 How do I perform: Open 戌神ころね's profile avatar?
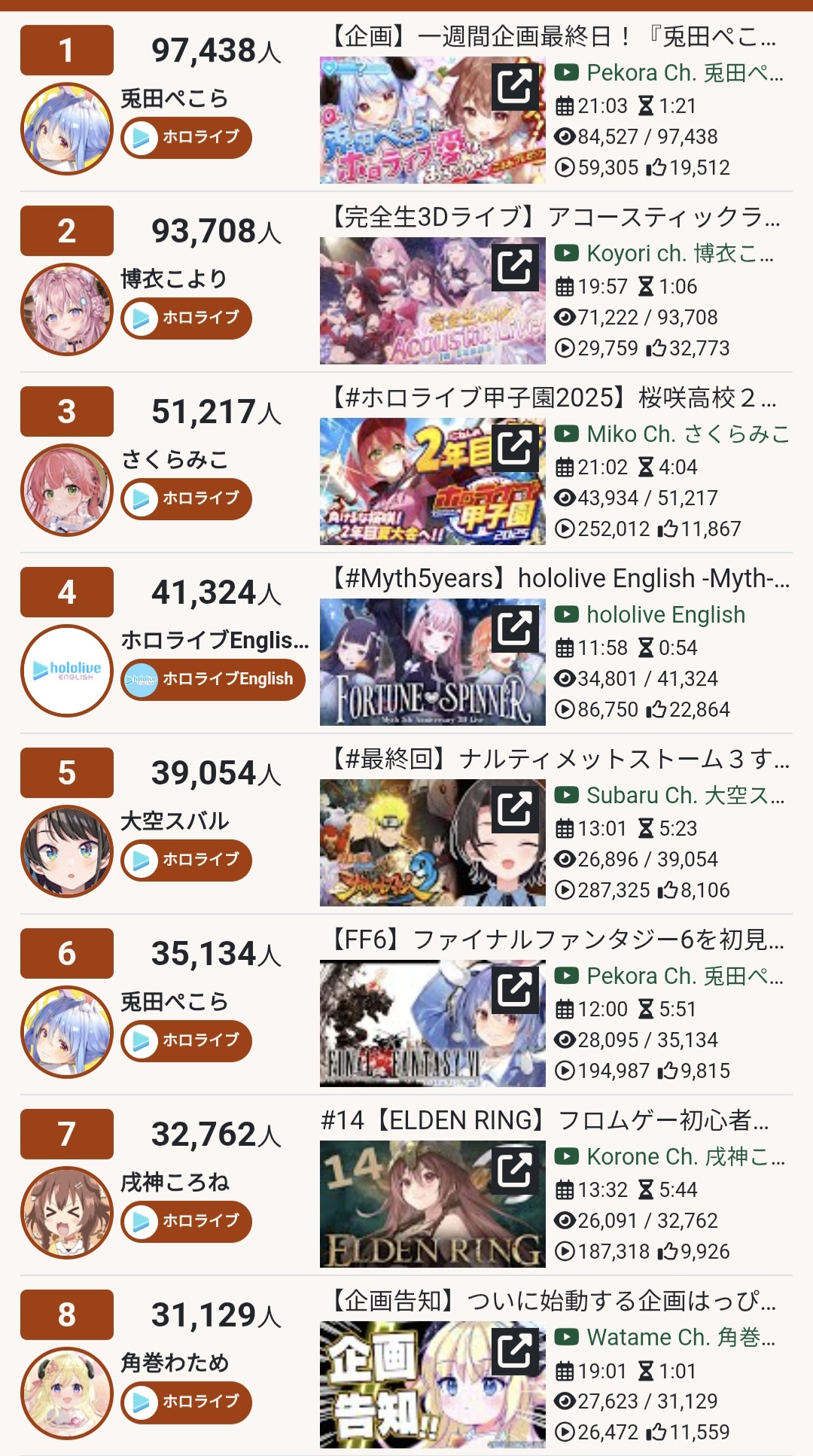pyautogui.click(x=67, y=1213)
